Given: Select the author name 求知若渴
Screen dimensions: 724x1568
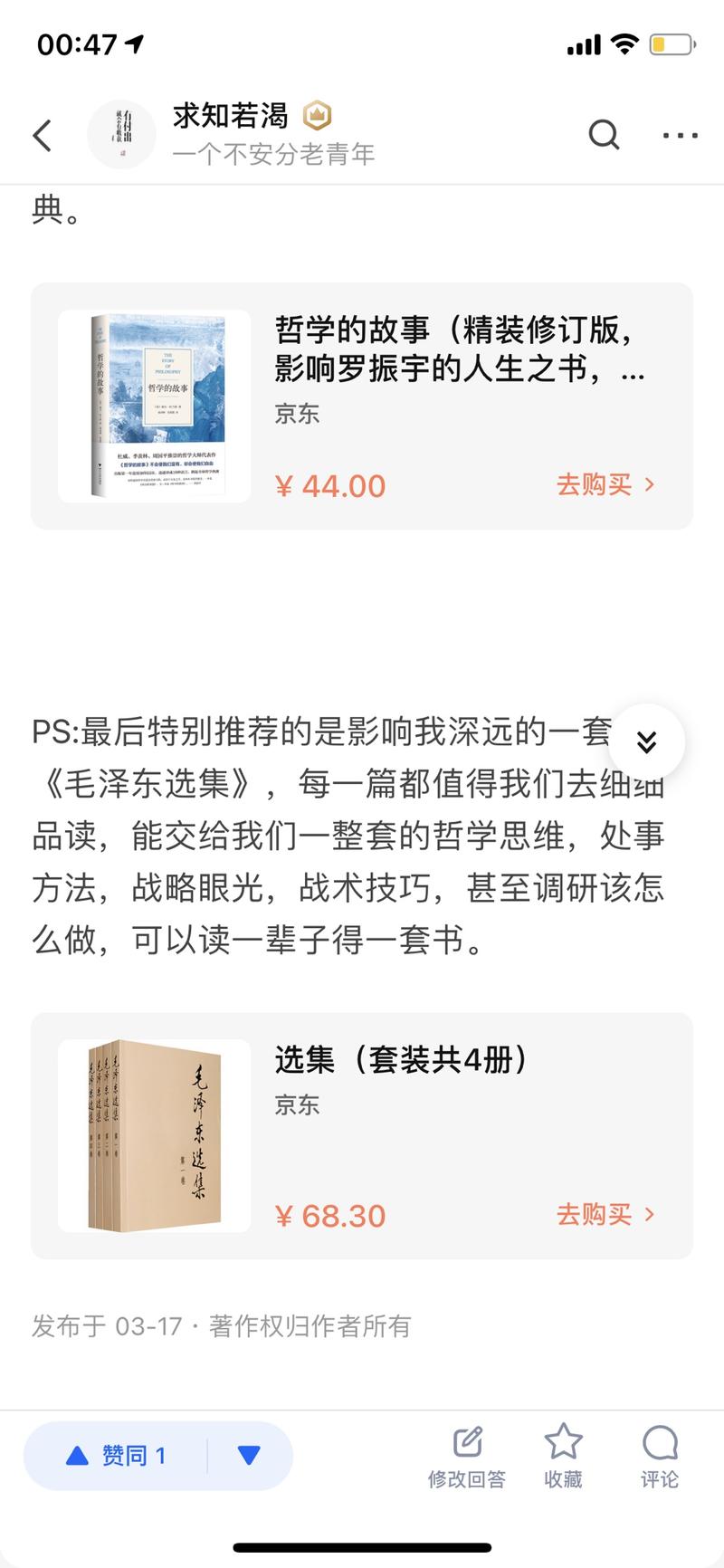Looking at the screenshot, I should [x=229, y=117].
